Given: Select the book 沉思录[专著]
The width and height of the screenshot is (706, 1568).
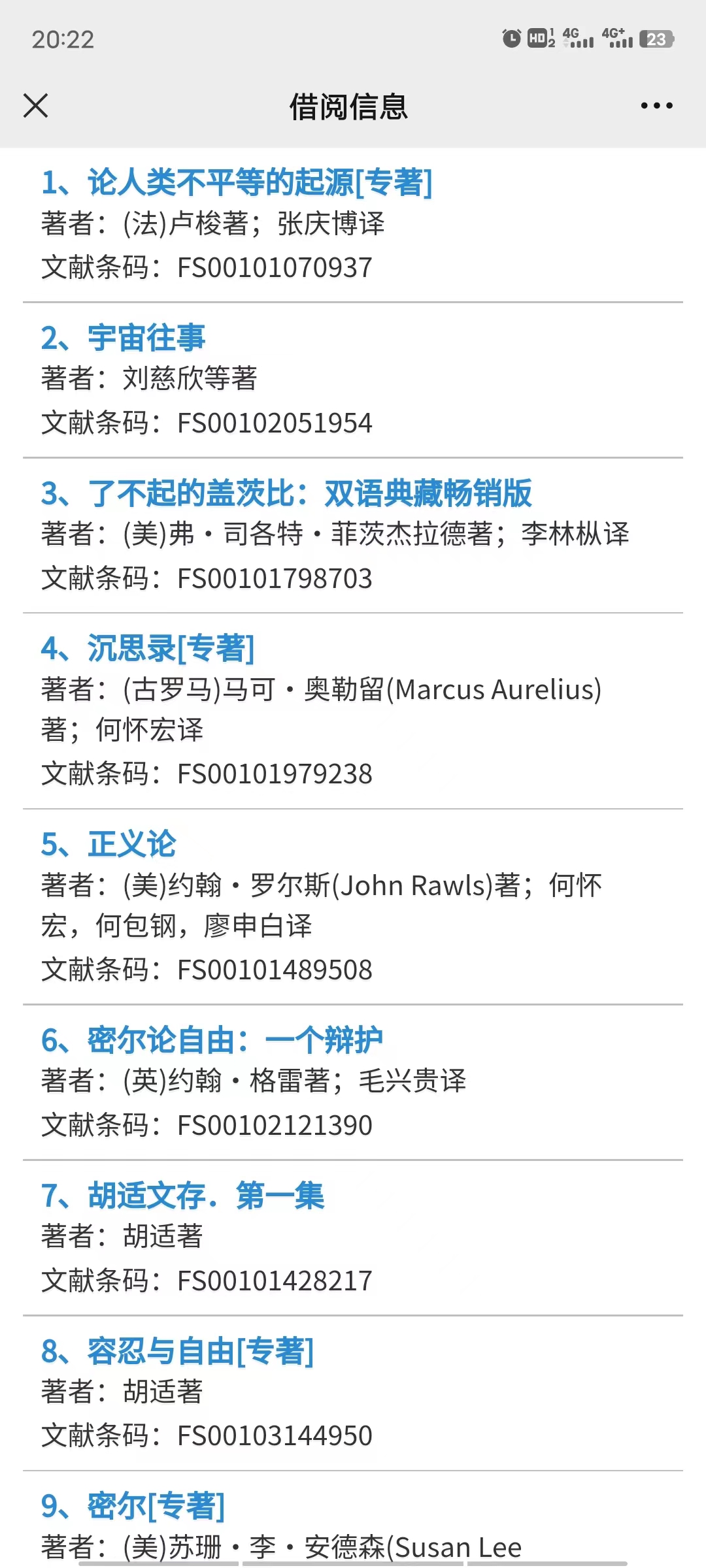Looking at the screenshot, I should pyautogui.click(x=148, y=649).
